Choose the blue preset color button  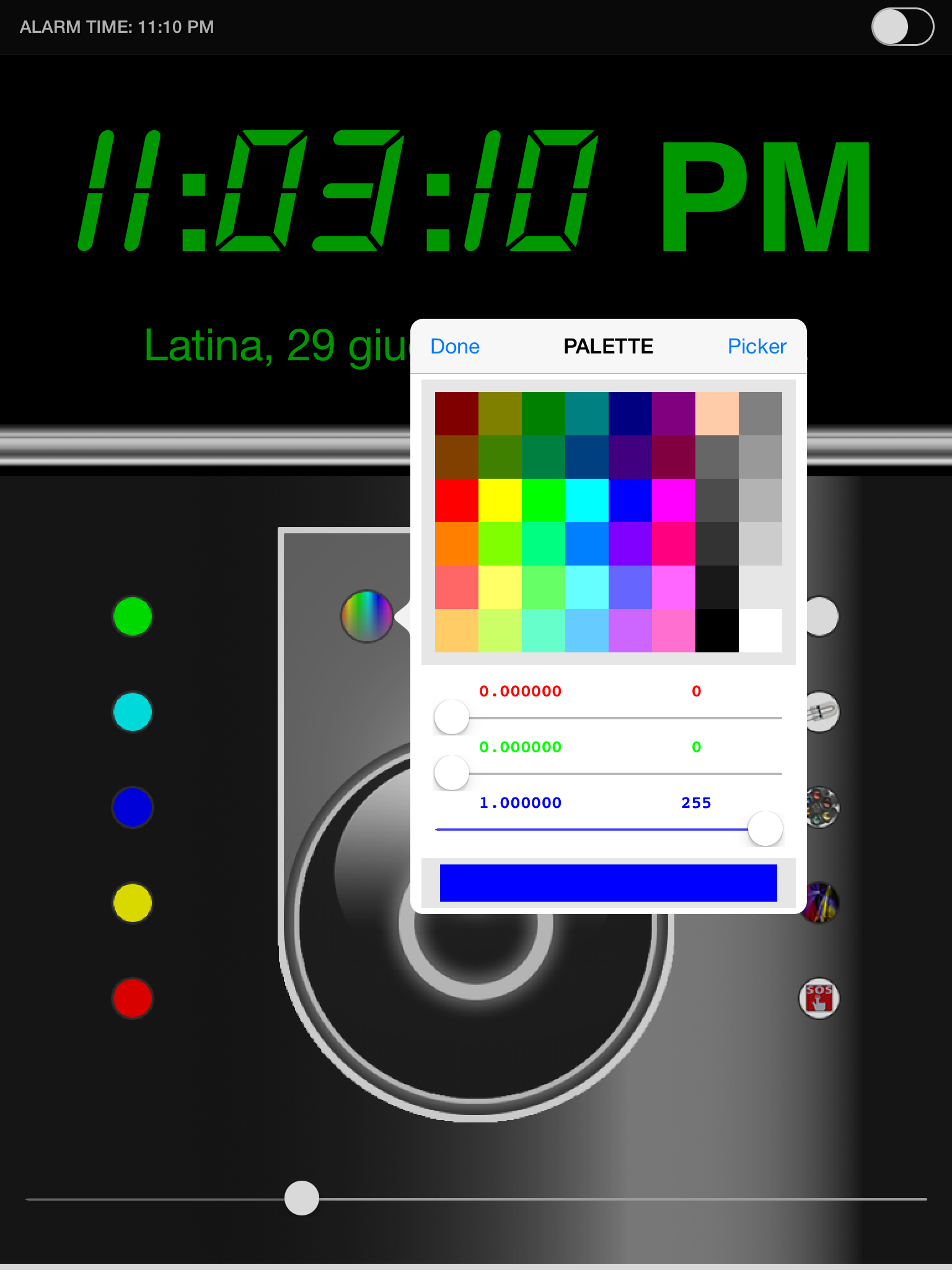click(133, 807)
